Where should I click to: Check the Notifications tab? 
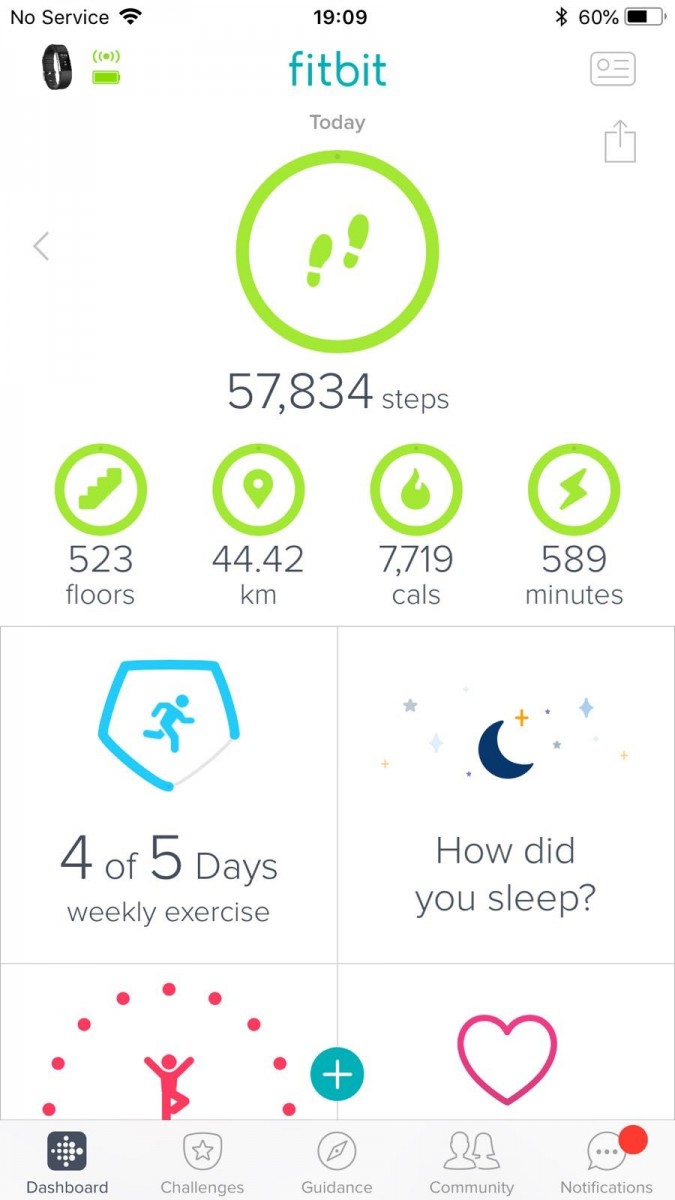(606, 1163)
